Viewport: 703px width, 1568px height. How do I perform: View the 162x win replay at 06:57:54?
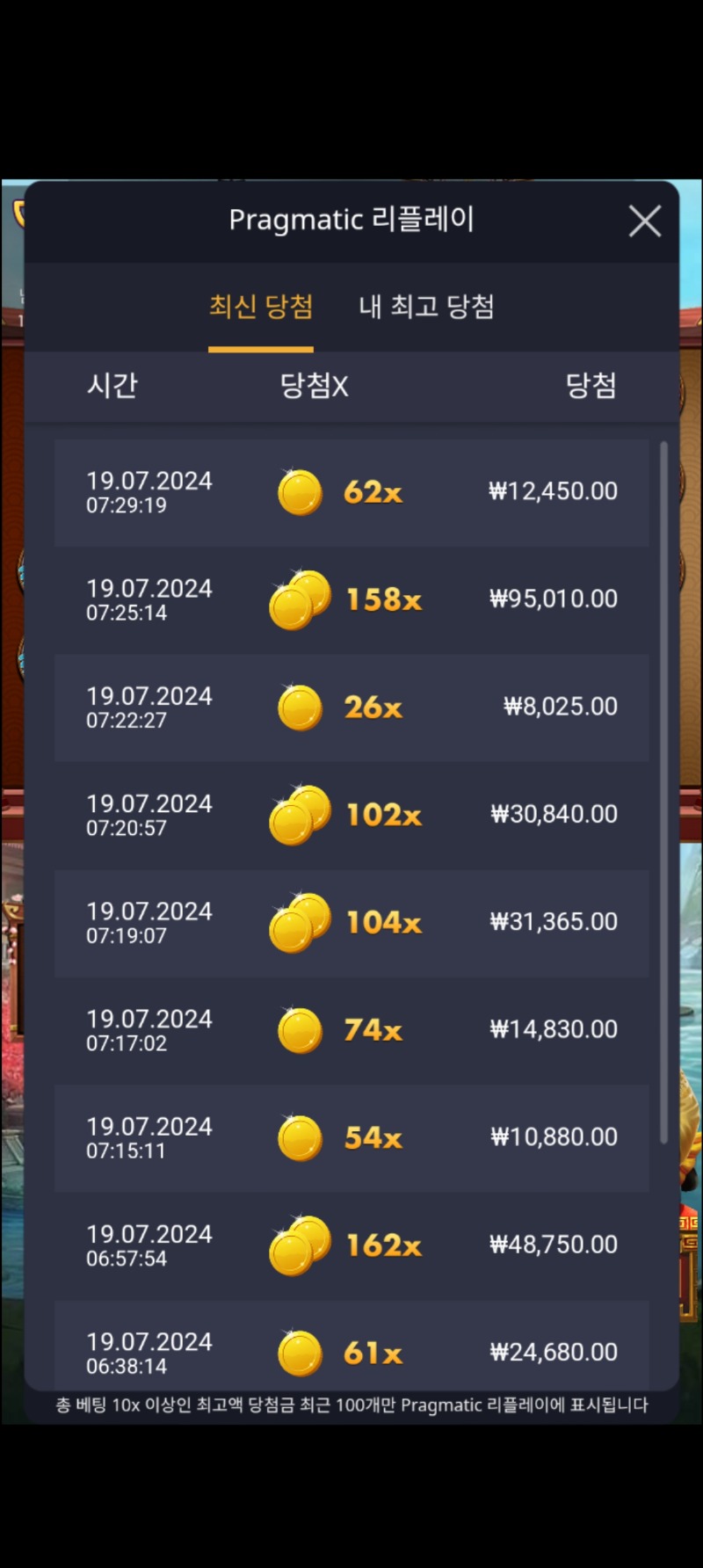pyautogui.click(x=351, y=1246)
